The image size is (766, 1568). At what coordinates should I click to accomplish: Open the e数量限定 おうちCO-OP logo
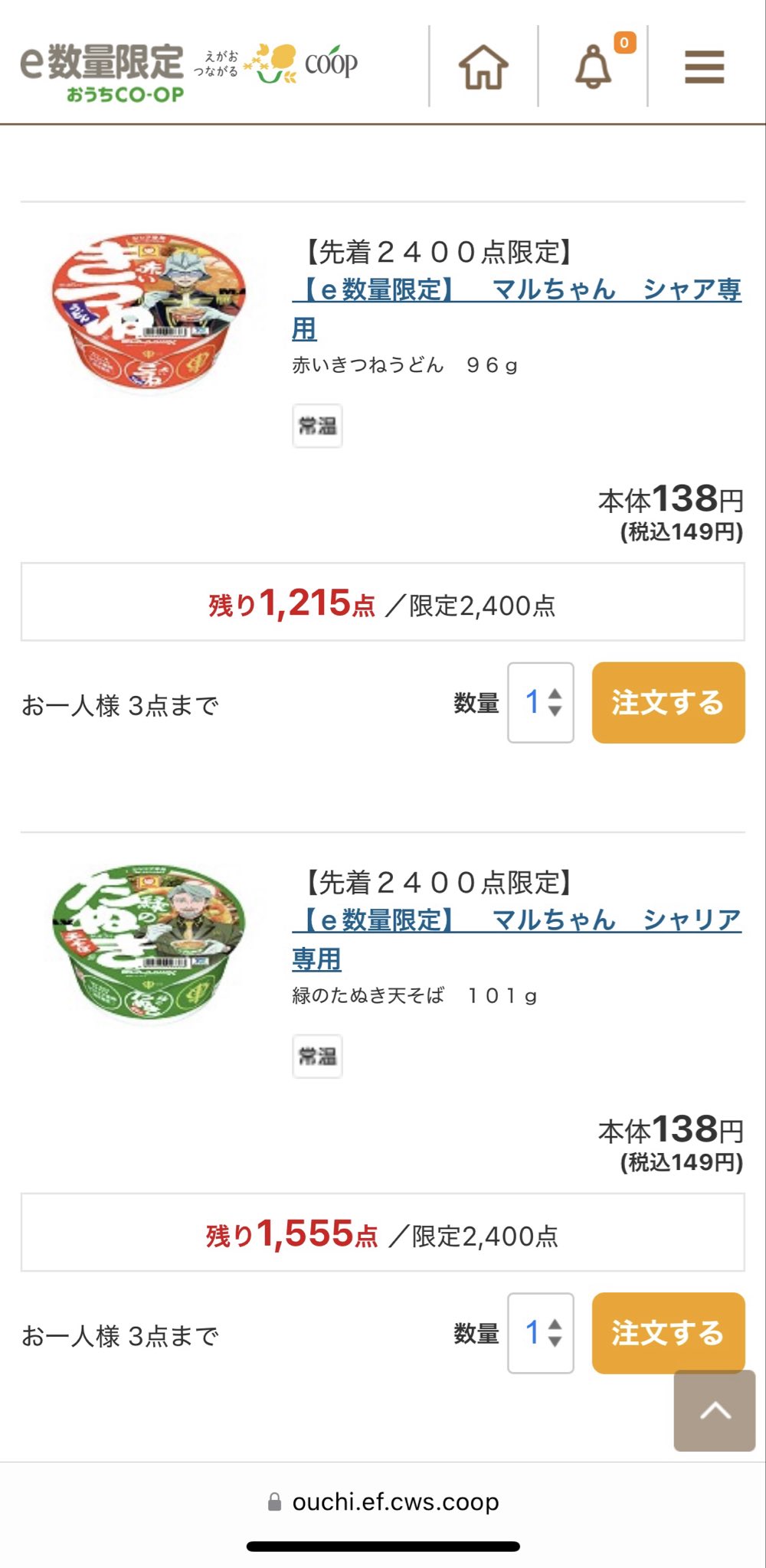pos(102,73)
